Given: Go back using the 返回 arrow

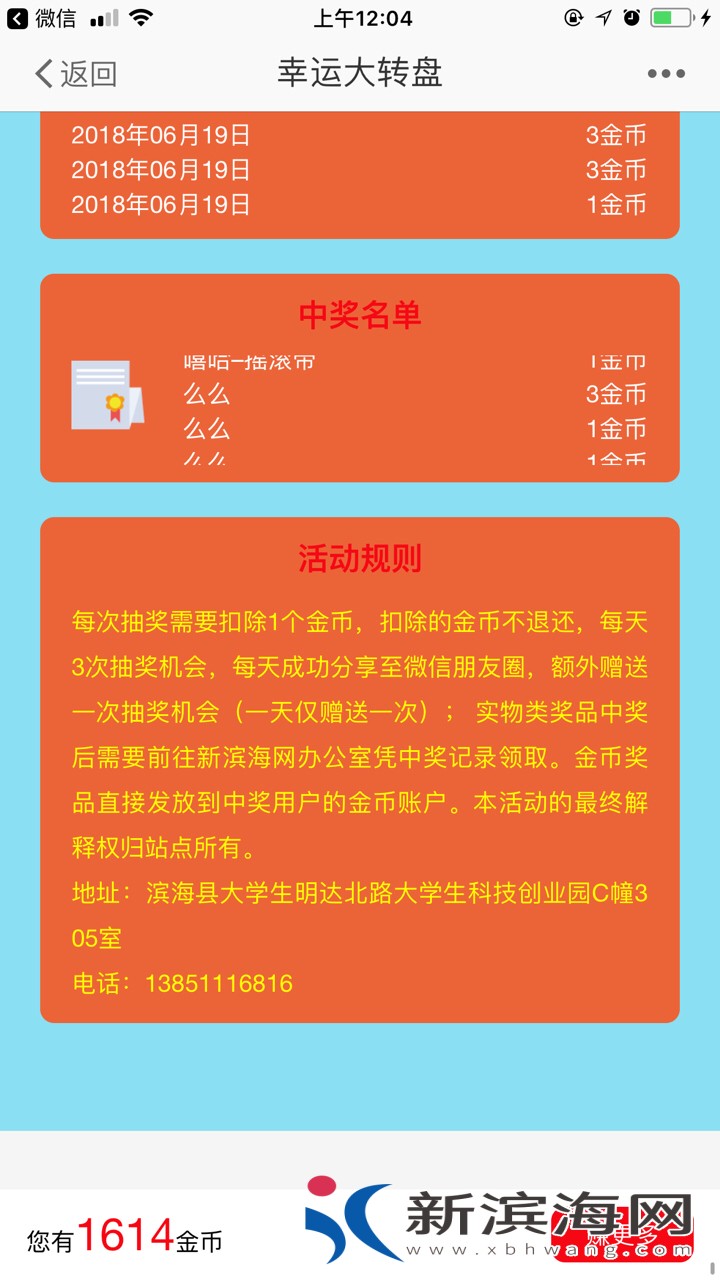Looking at the screenshot, I should point(74,73).
